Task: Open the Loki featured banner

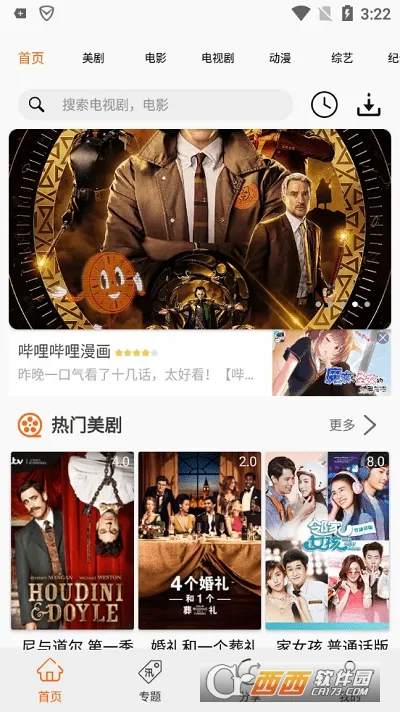Action: pyautogui.click(x=200, y=229)
